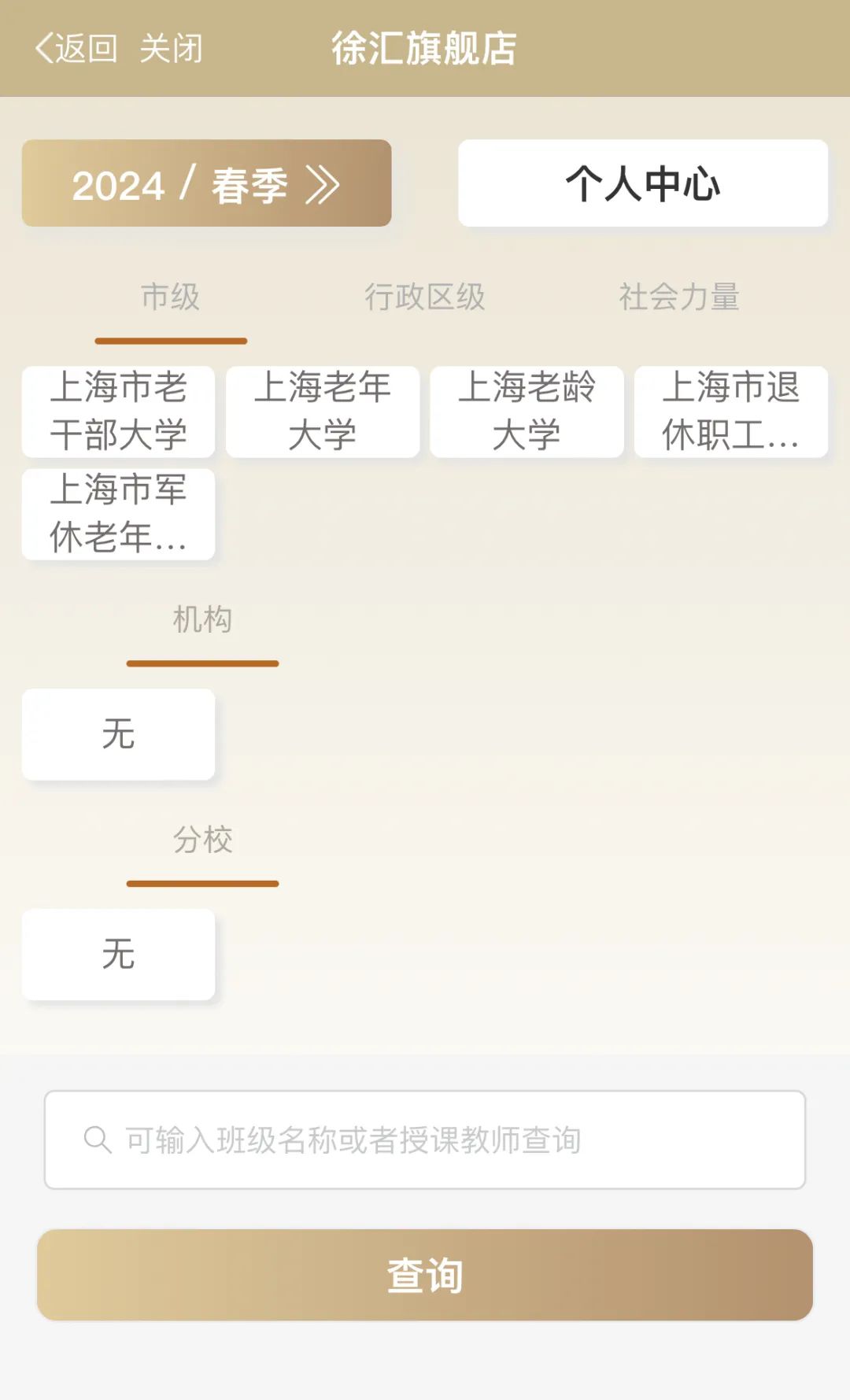Click the double chevron next to 春季
850x1400 pixels.
(x=323, y=184)
